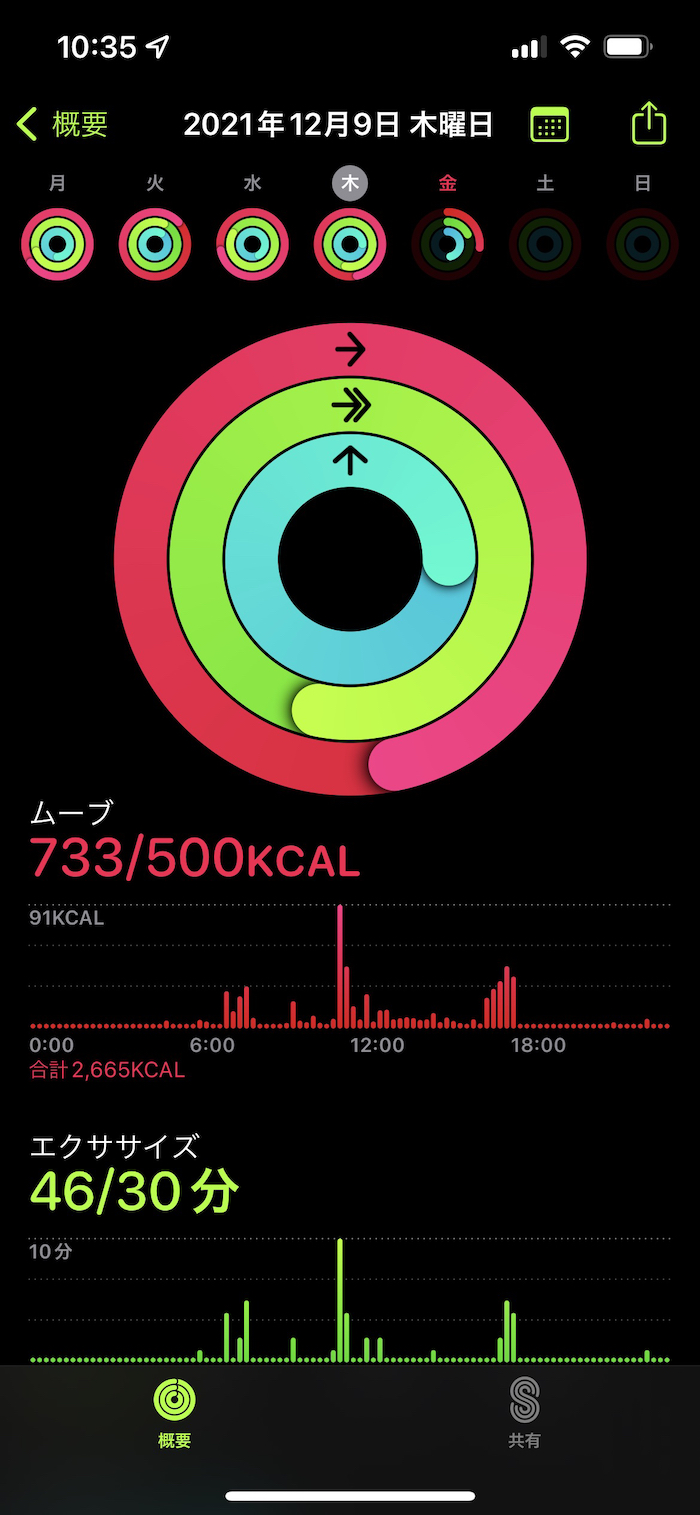Select Tuesday (火) activity rings

click(x=155, y=243)
